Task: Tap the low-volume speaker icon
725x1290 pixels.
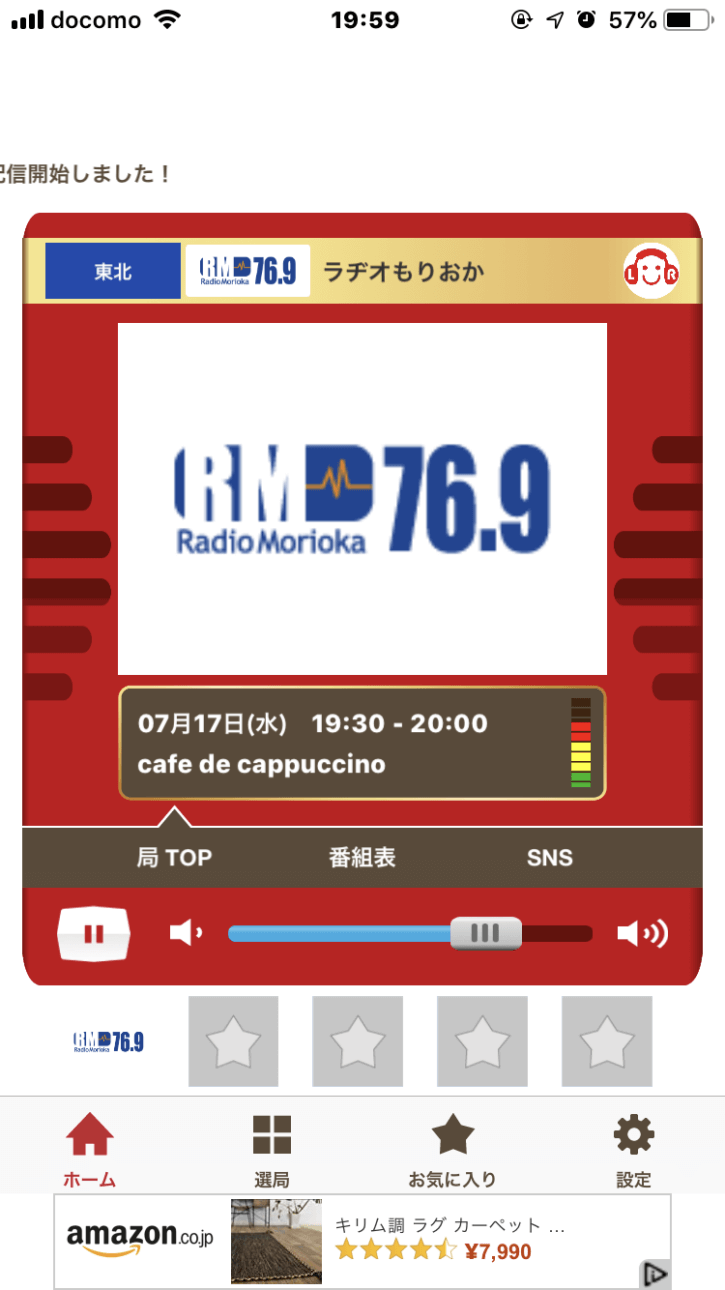Action: [185, 933]
